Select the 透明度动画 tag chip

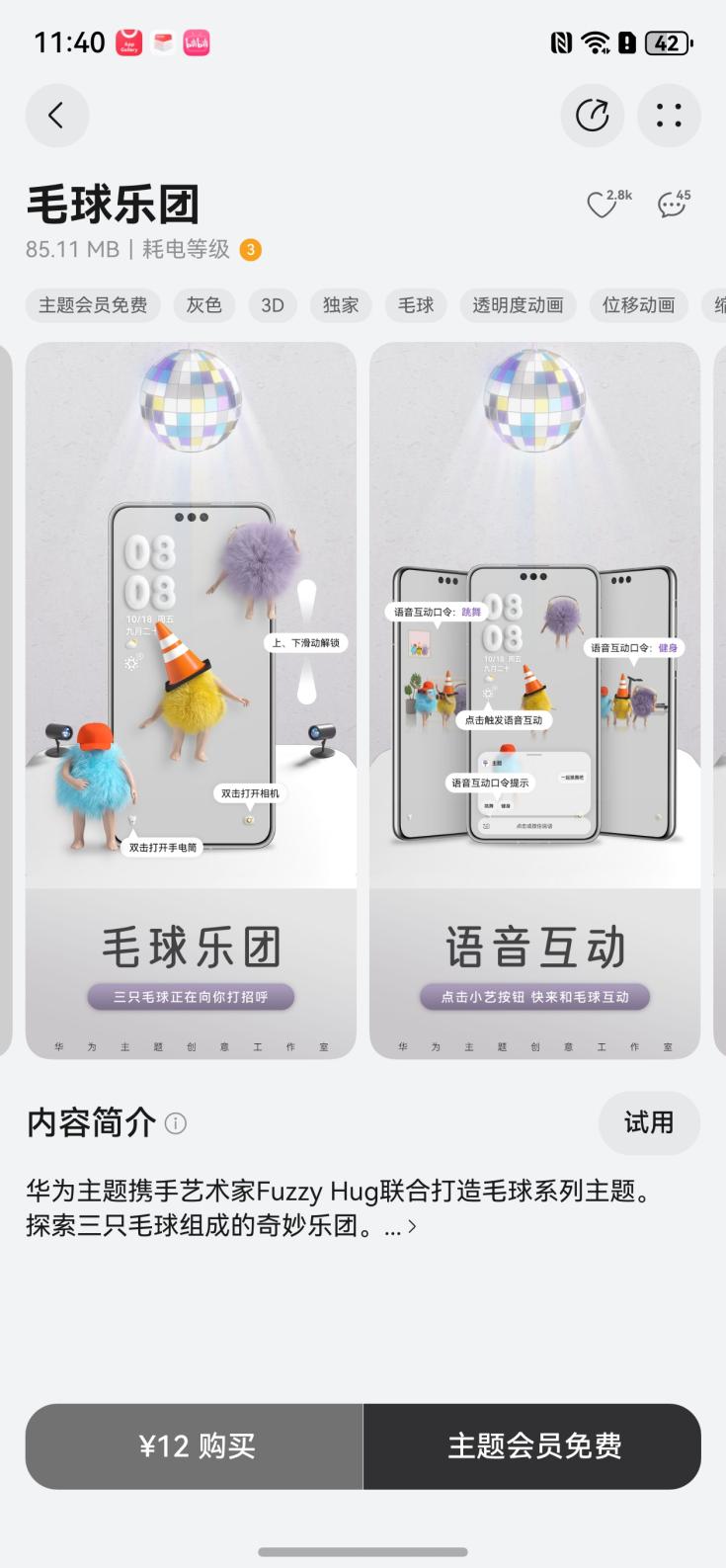click(518, 305)
